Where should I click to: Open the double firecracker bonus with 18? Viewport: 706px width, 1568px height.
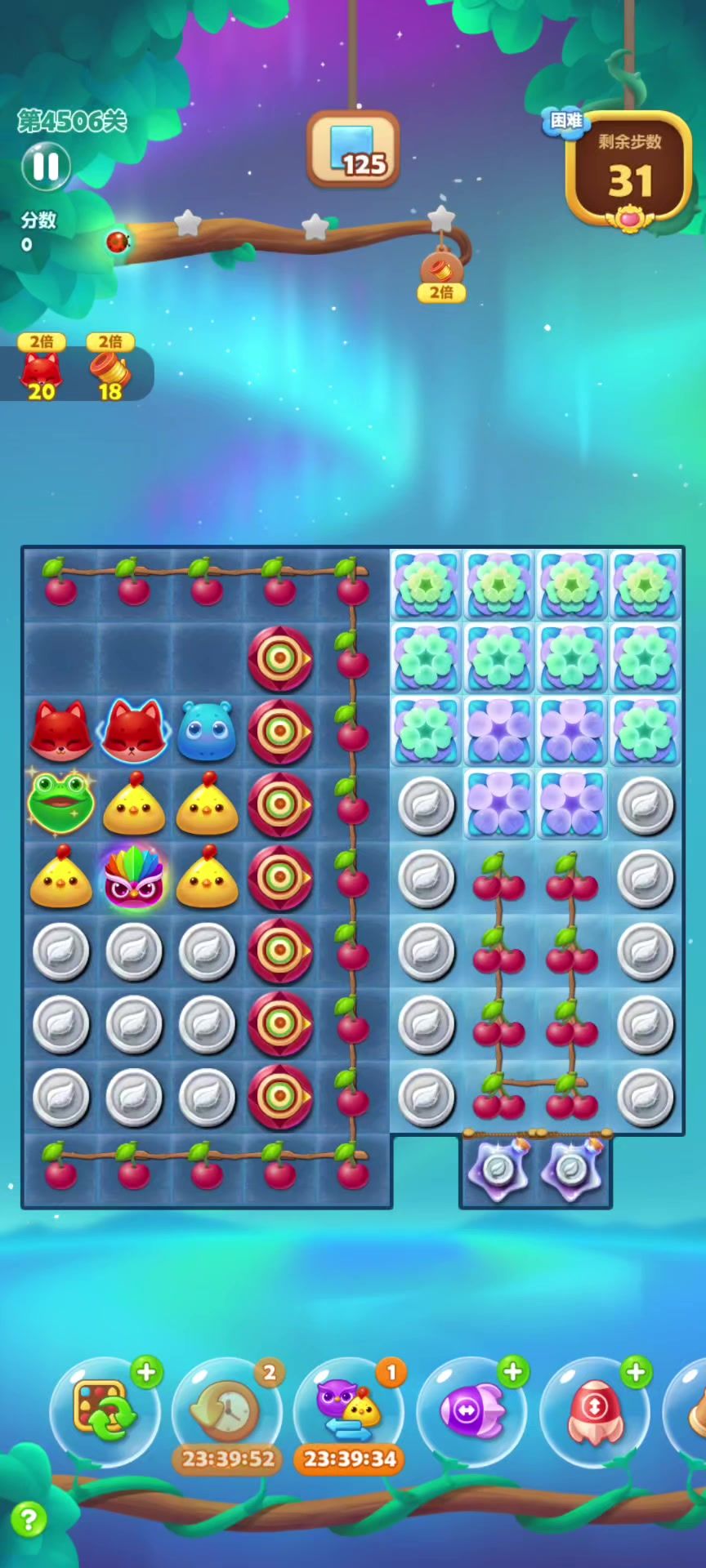(109, 370)
